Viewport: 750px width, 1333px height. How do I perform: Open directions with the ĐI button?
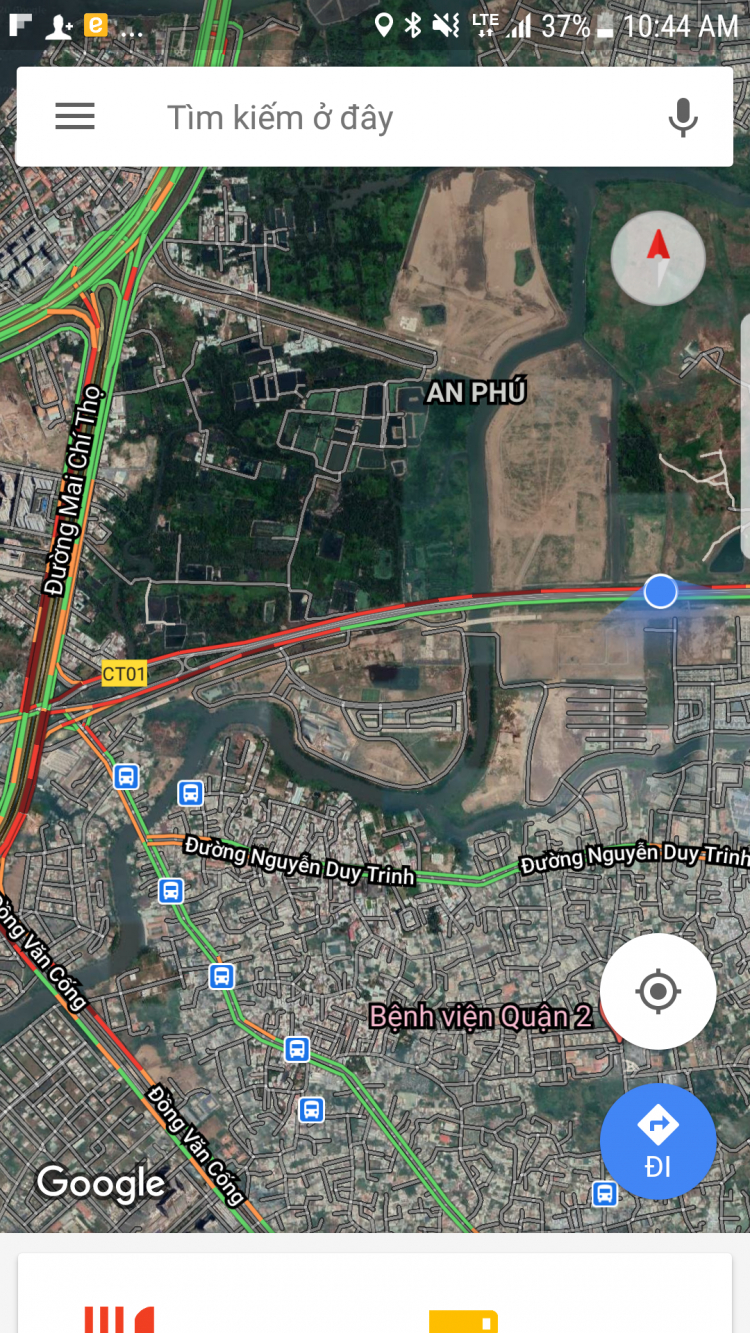(x=658, y=1142)
